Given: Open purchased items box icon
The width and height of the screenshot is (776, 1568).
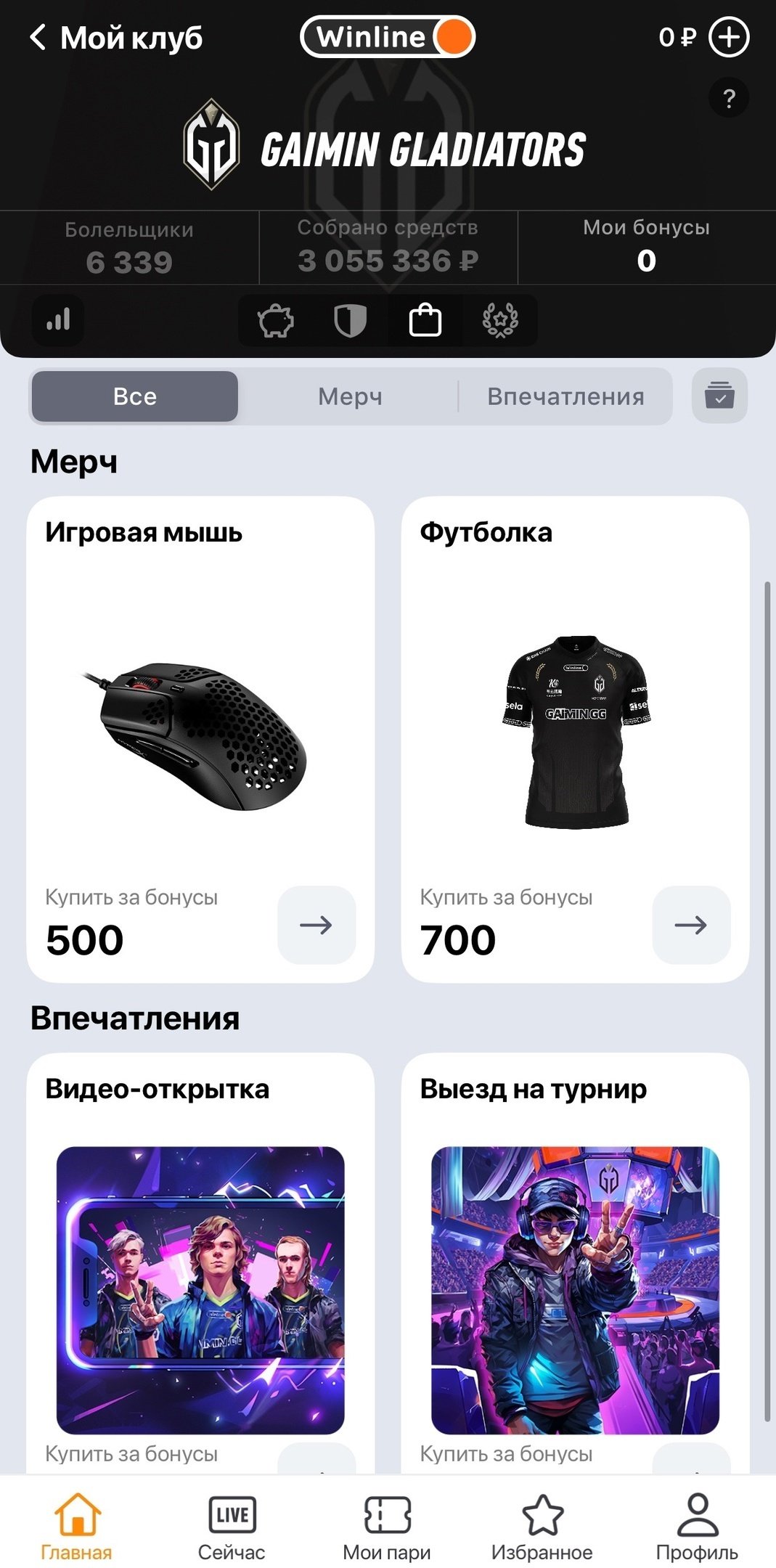Looking at the screenshot, I should click(x=719, y=396).
